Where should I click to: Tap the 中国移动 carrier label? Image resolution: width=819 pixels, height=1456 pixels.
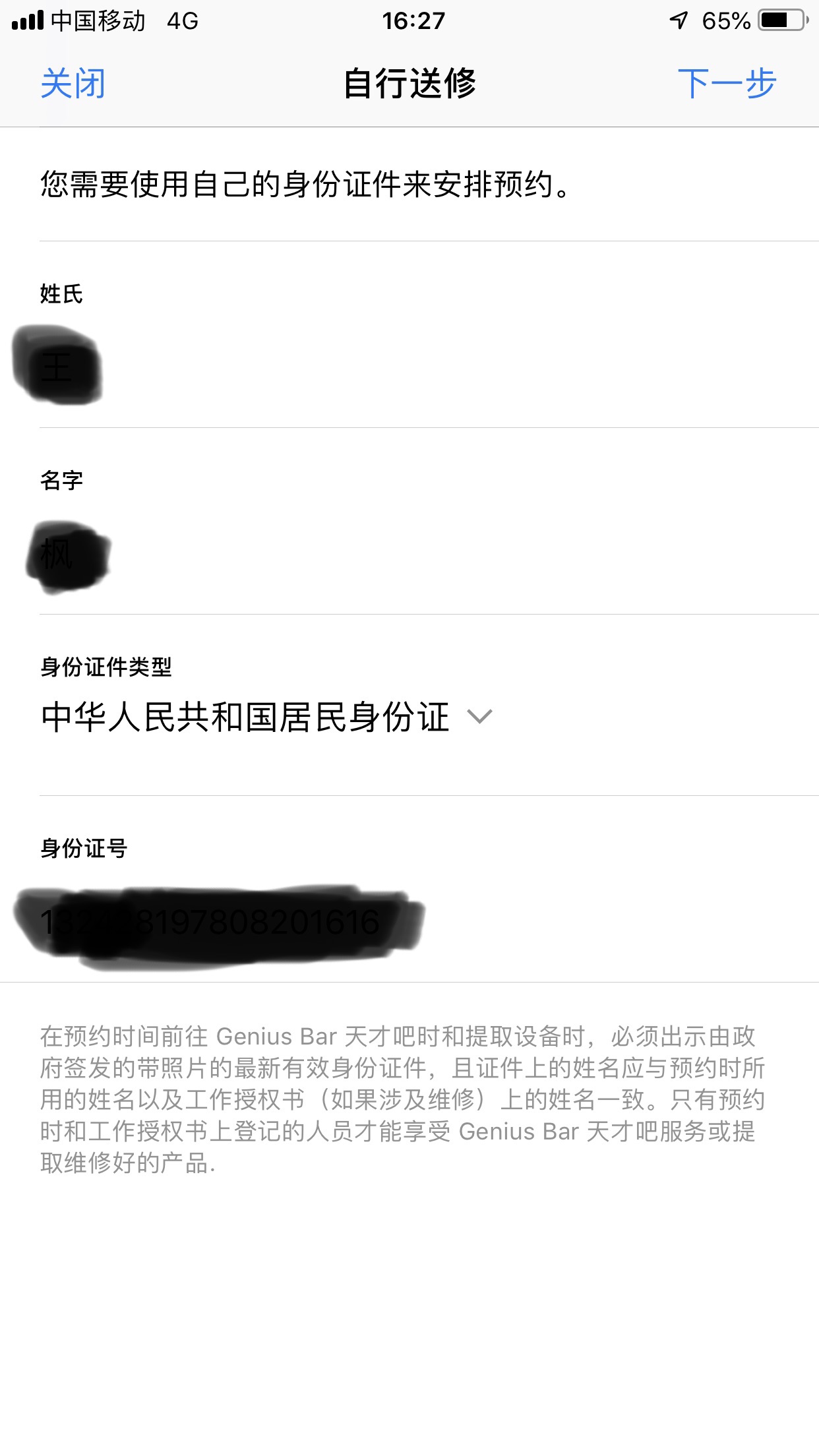click(x=96, y=20)
